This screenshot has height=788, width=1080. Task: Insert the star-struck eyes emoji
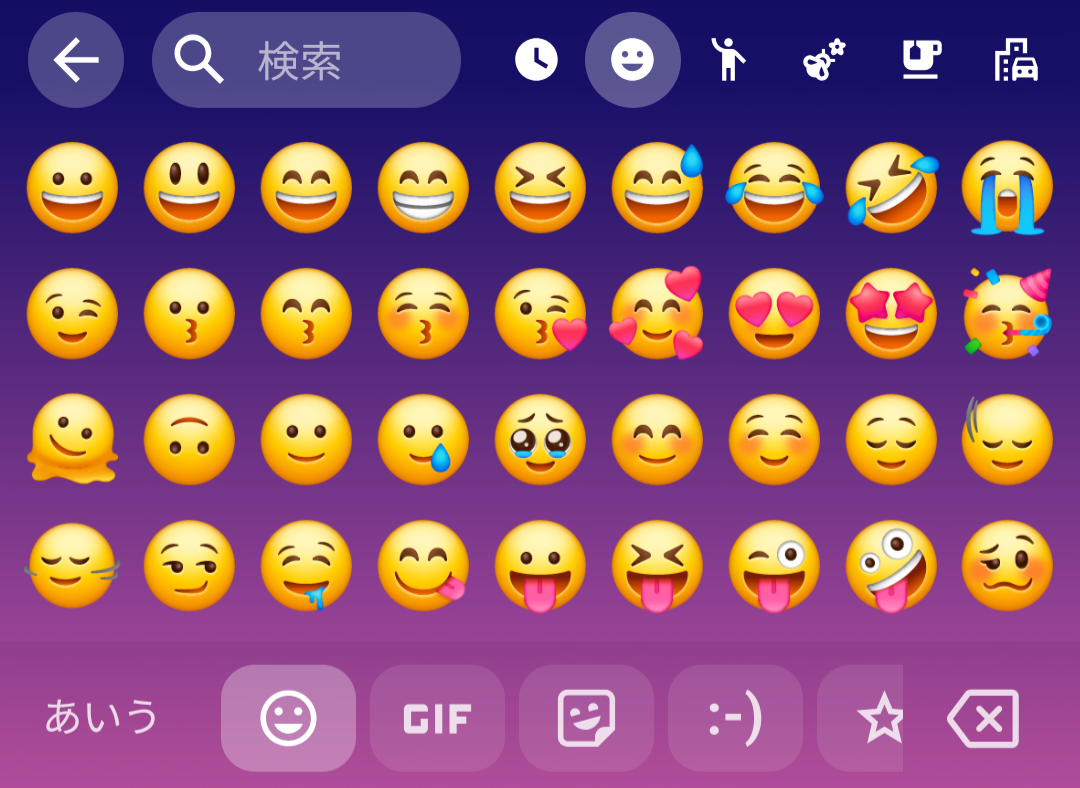click(x=891, y=313)
